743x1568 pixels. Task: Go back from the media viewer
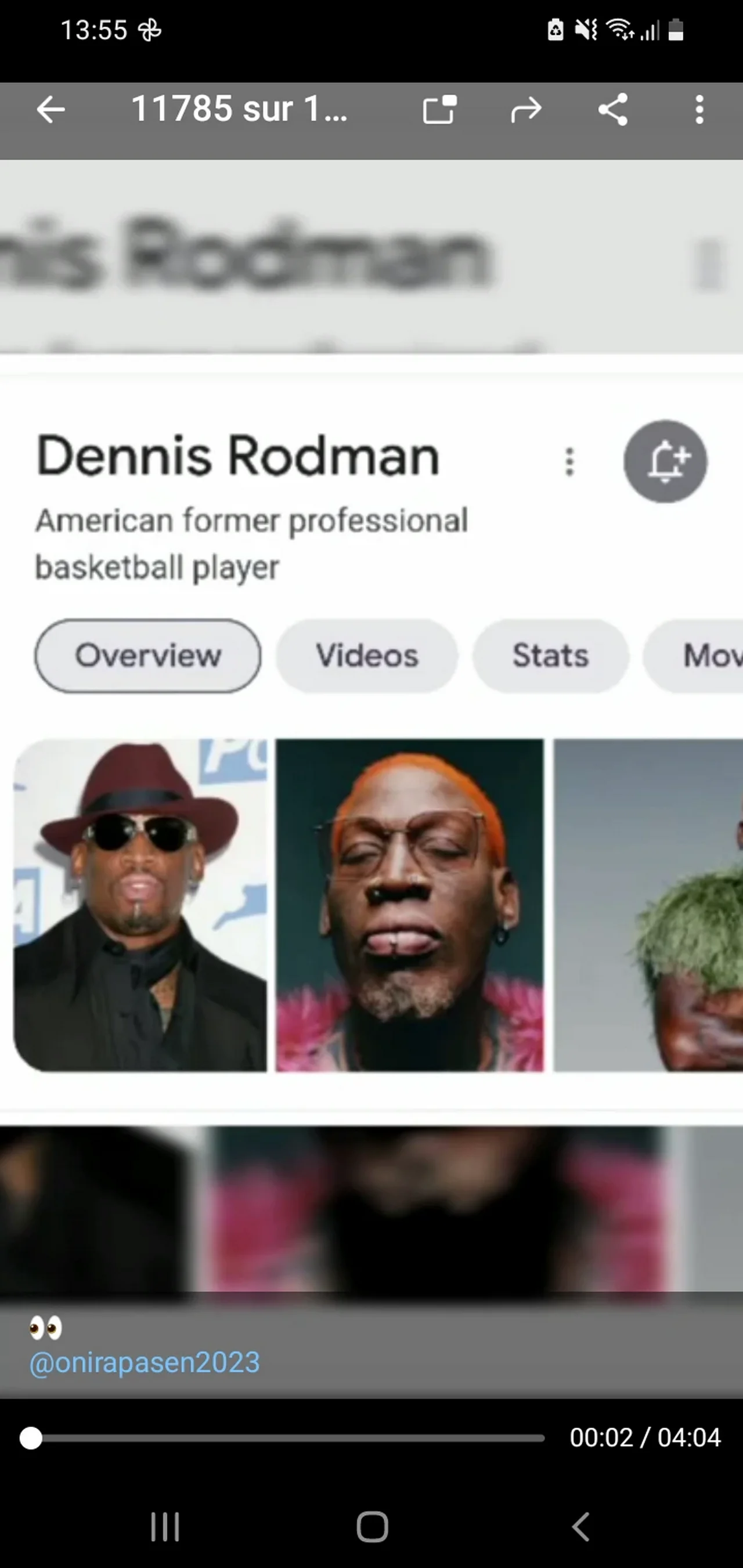coord(51,110)
